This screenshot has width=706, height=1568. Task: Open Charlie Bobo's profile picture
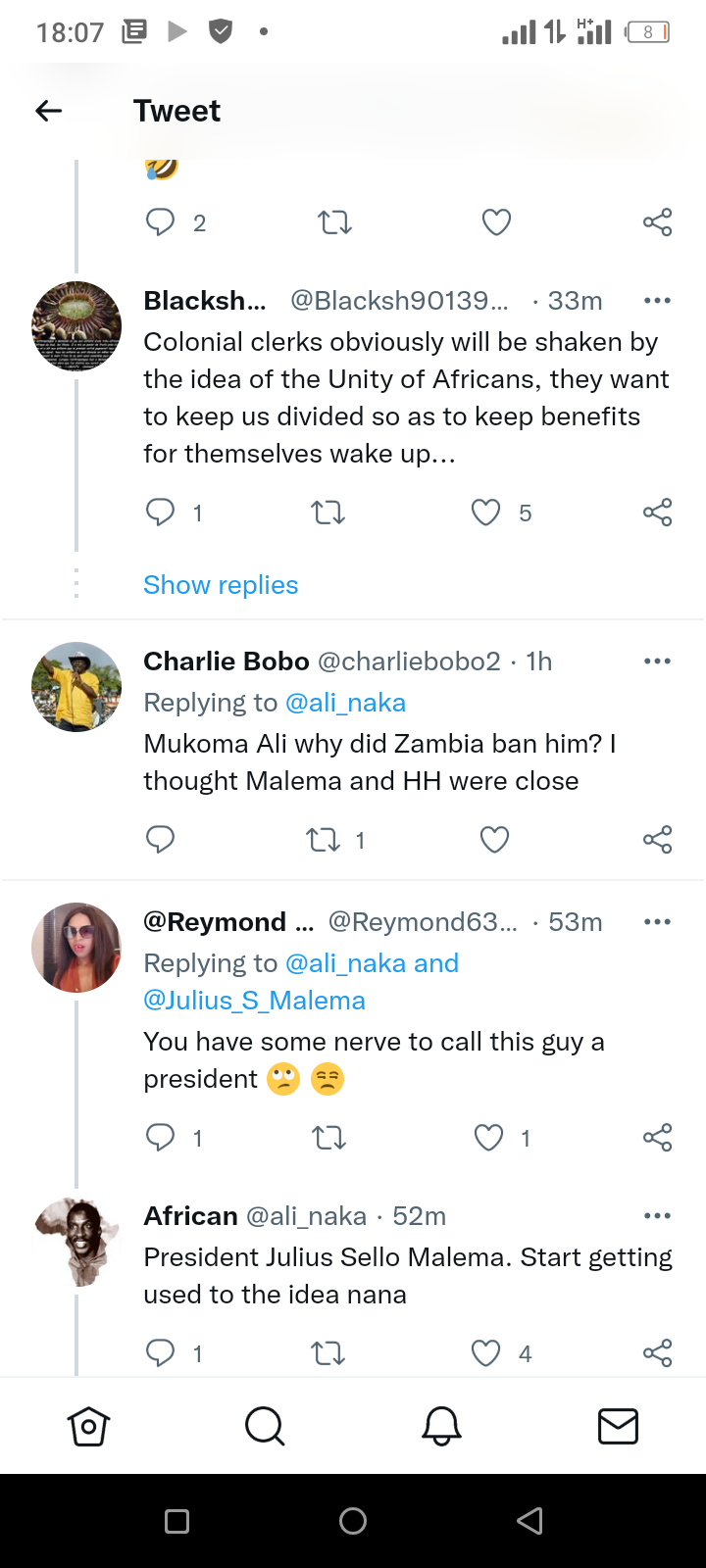point(76,687)
